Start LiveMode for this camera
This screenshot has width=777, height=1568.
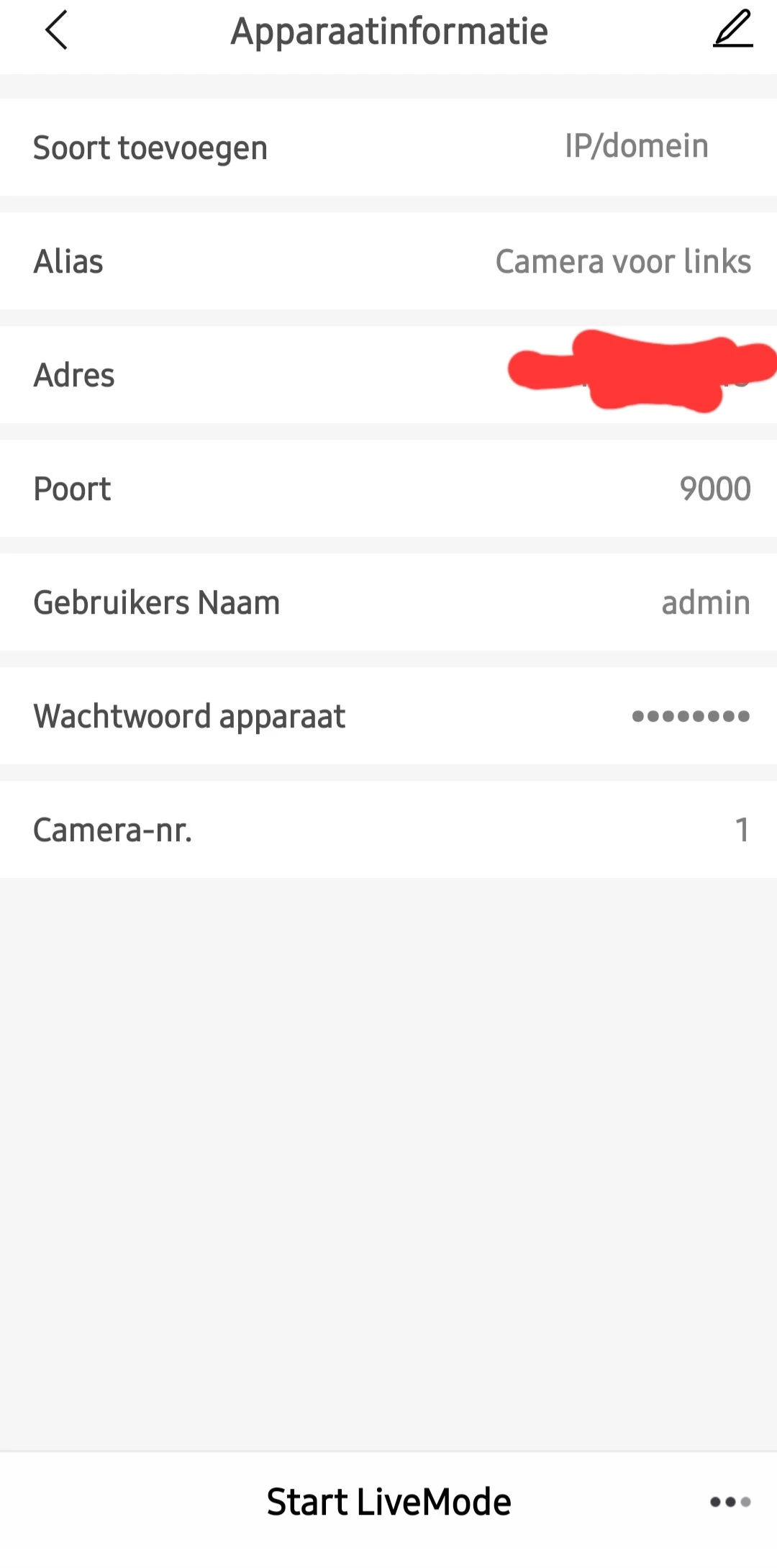388,1502
